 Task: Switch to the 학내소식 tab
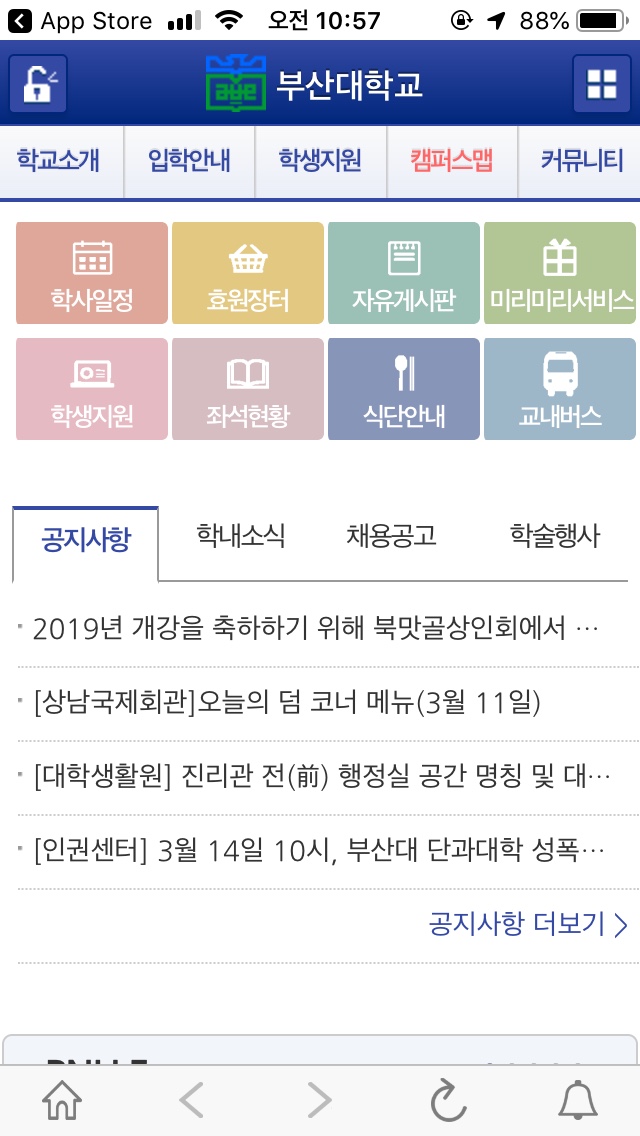[x=241, y=537]
